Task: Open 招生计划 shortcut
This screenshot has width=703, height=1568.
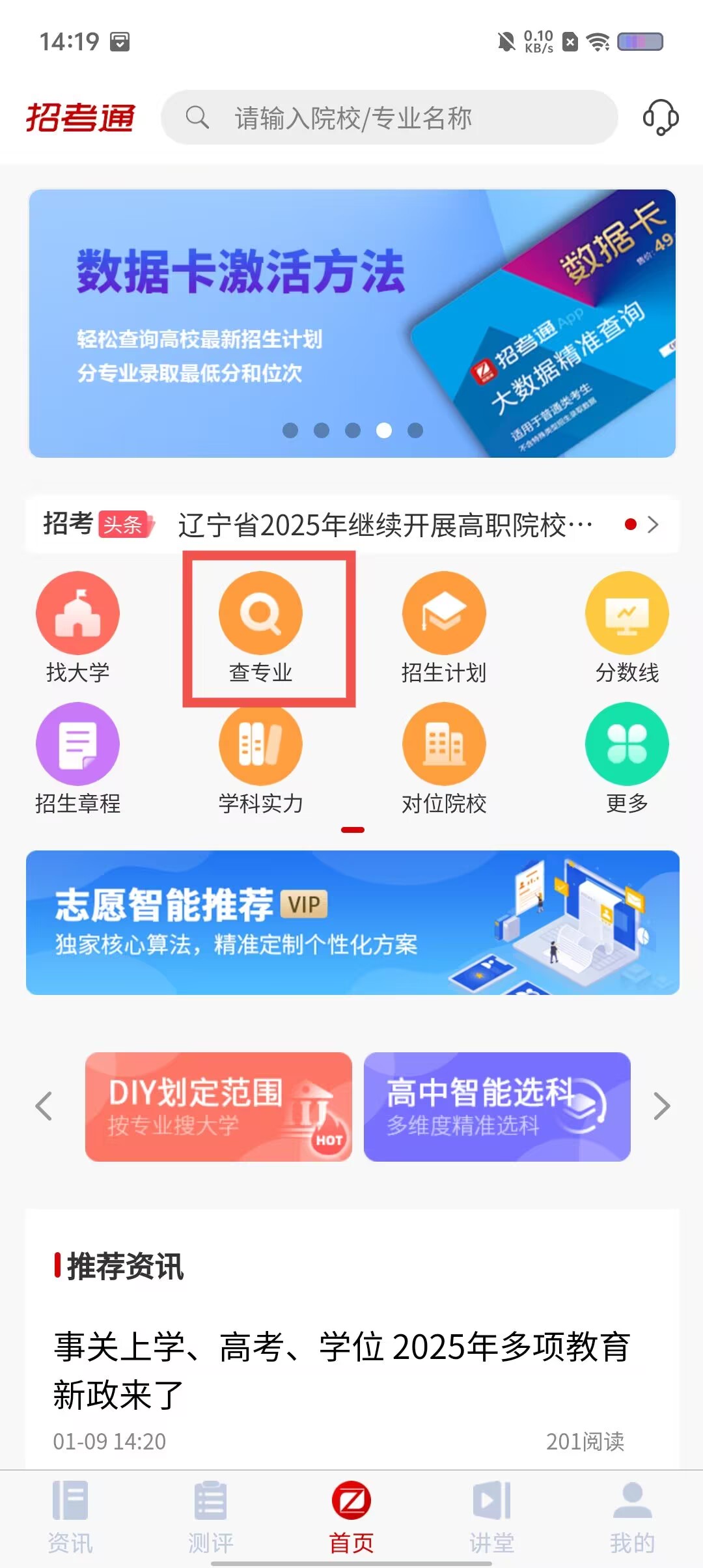Action: coord(444,626)
